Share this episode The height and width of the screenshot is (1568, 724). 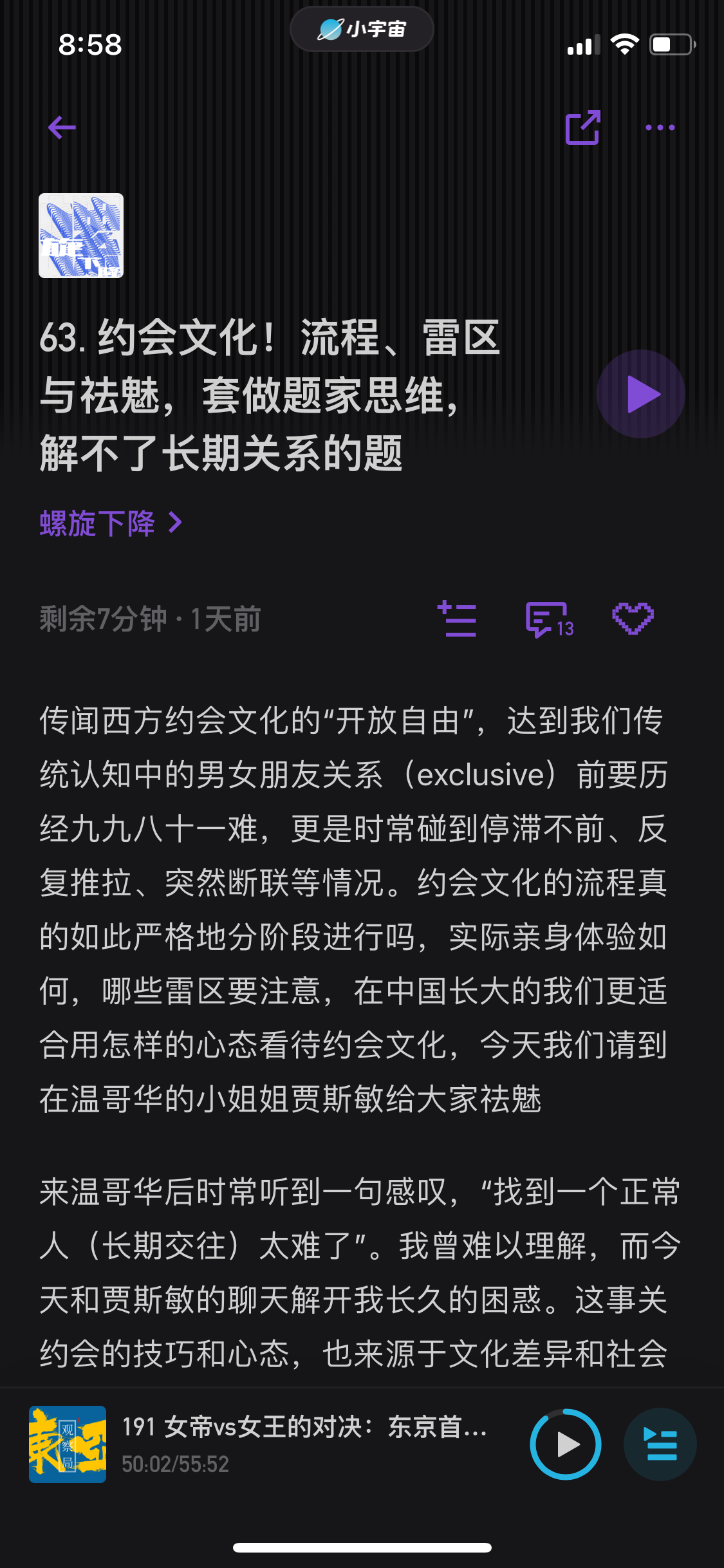[583, 127]
